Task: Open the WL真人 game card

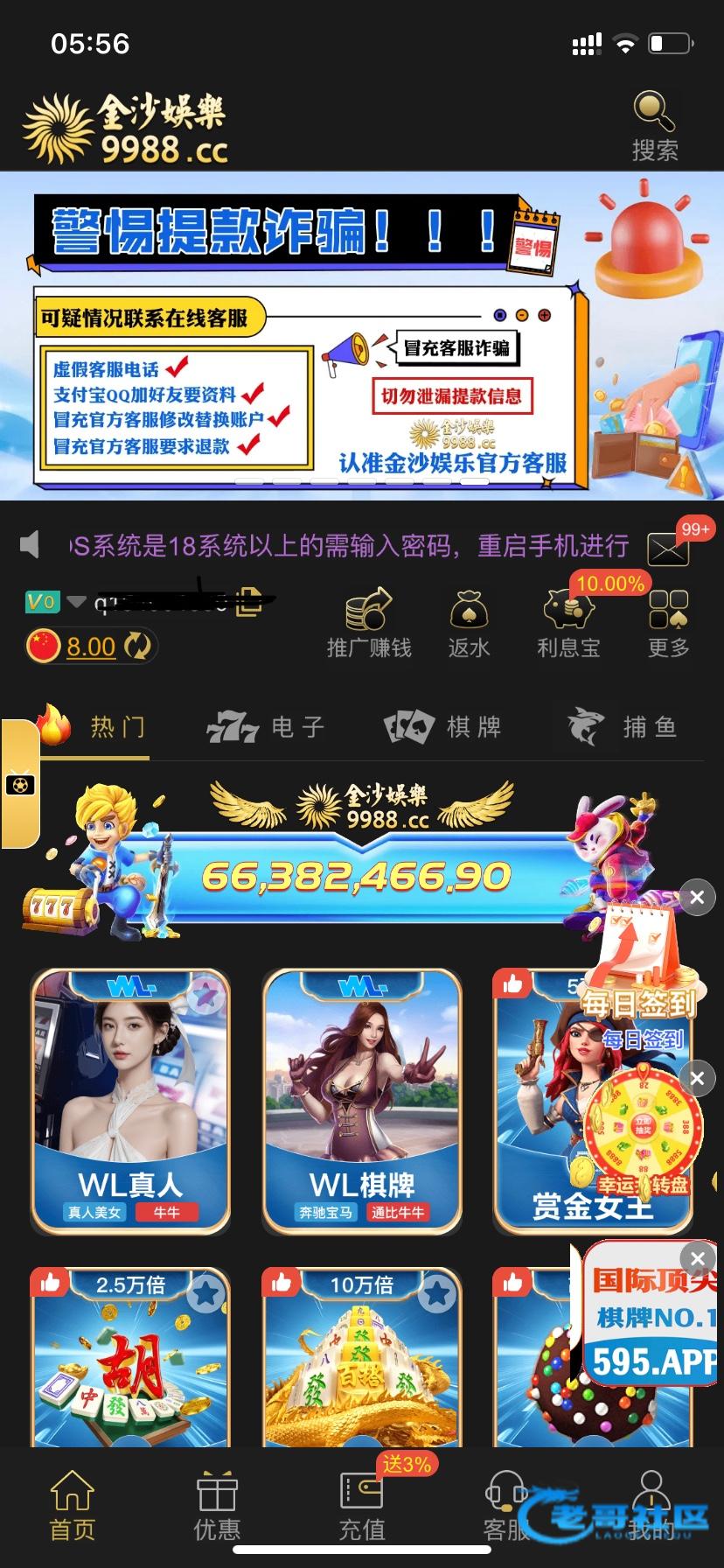Action: coord(131,1100)
